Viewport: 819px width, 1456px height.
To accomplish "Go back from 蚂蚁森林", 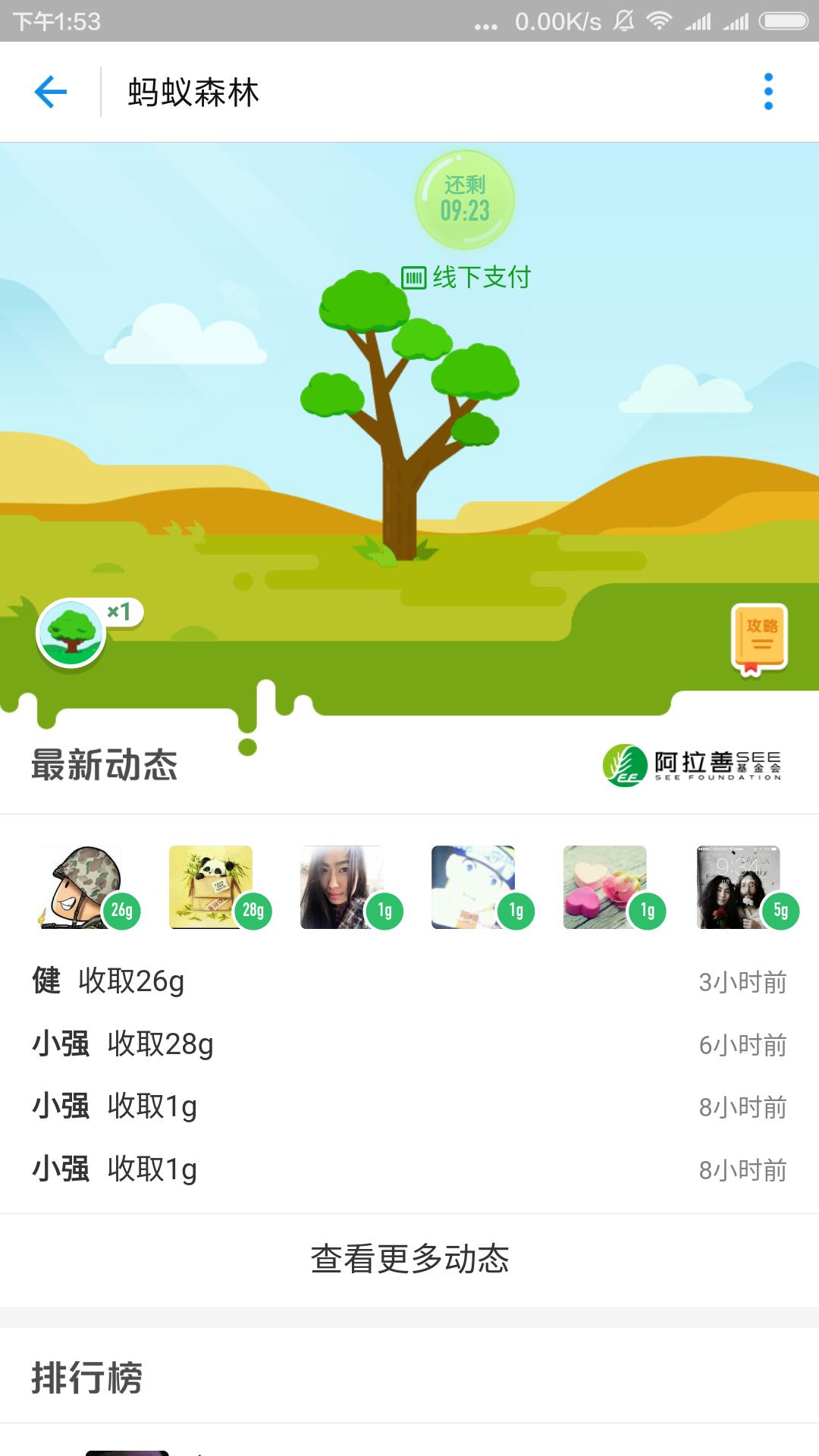I will coord(51,92).
